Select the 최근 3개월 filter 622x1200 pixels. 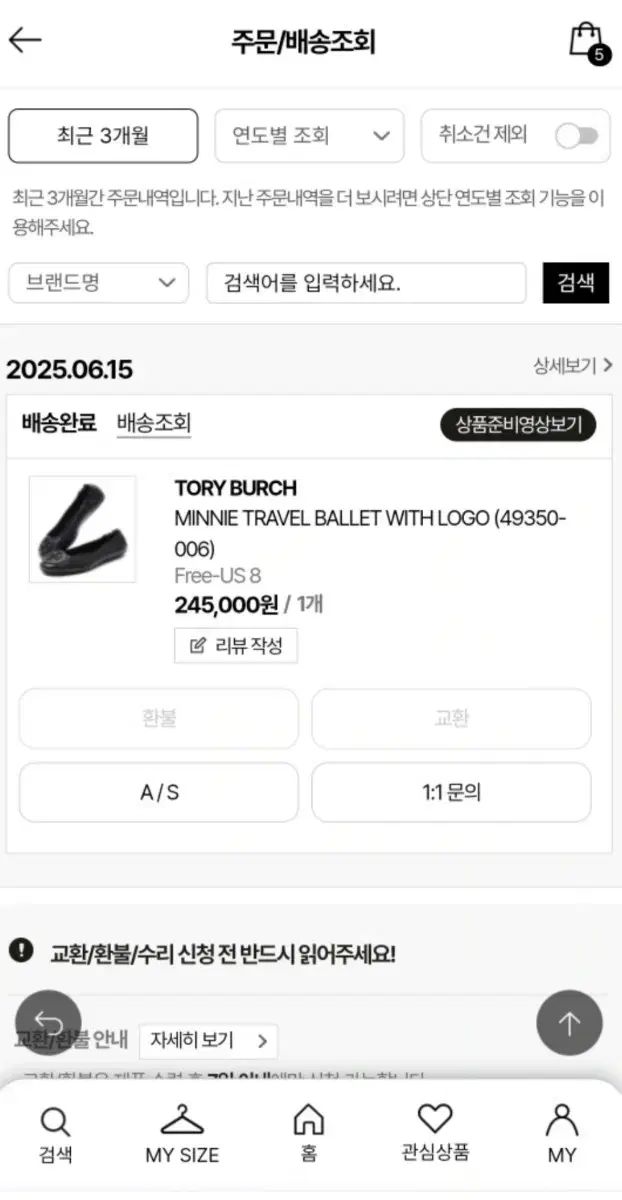(x=103, y=136)
